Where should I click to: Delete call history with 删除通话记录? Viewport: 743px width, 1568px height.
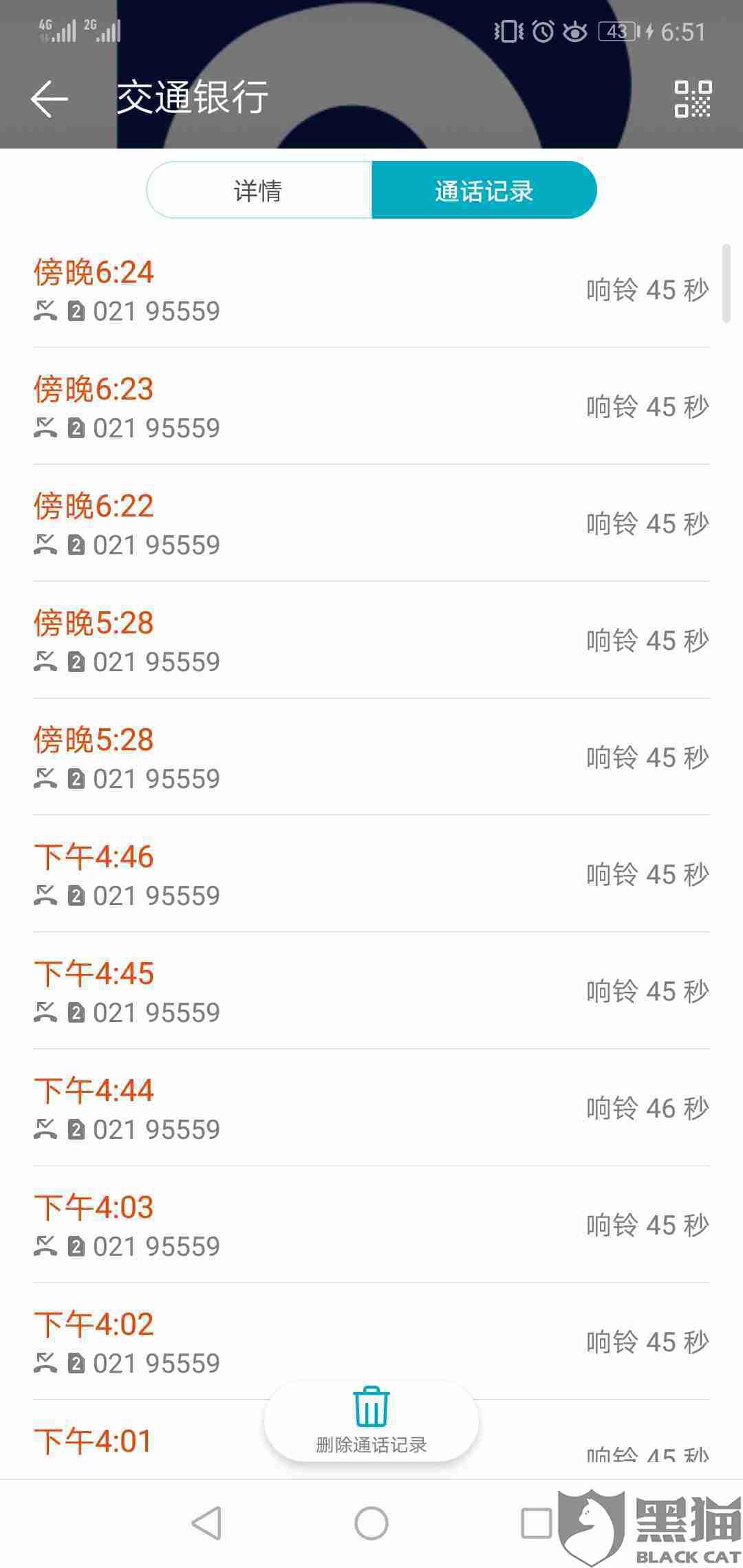371,1421
